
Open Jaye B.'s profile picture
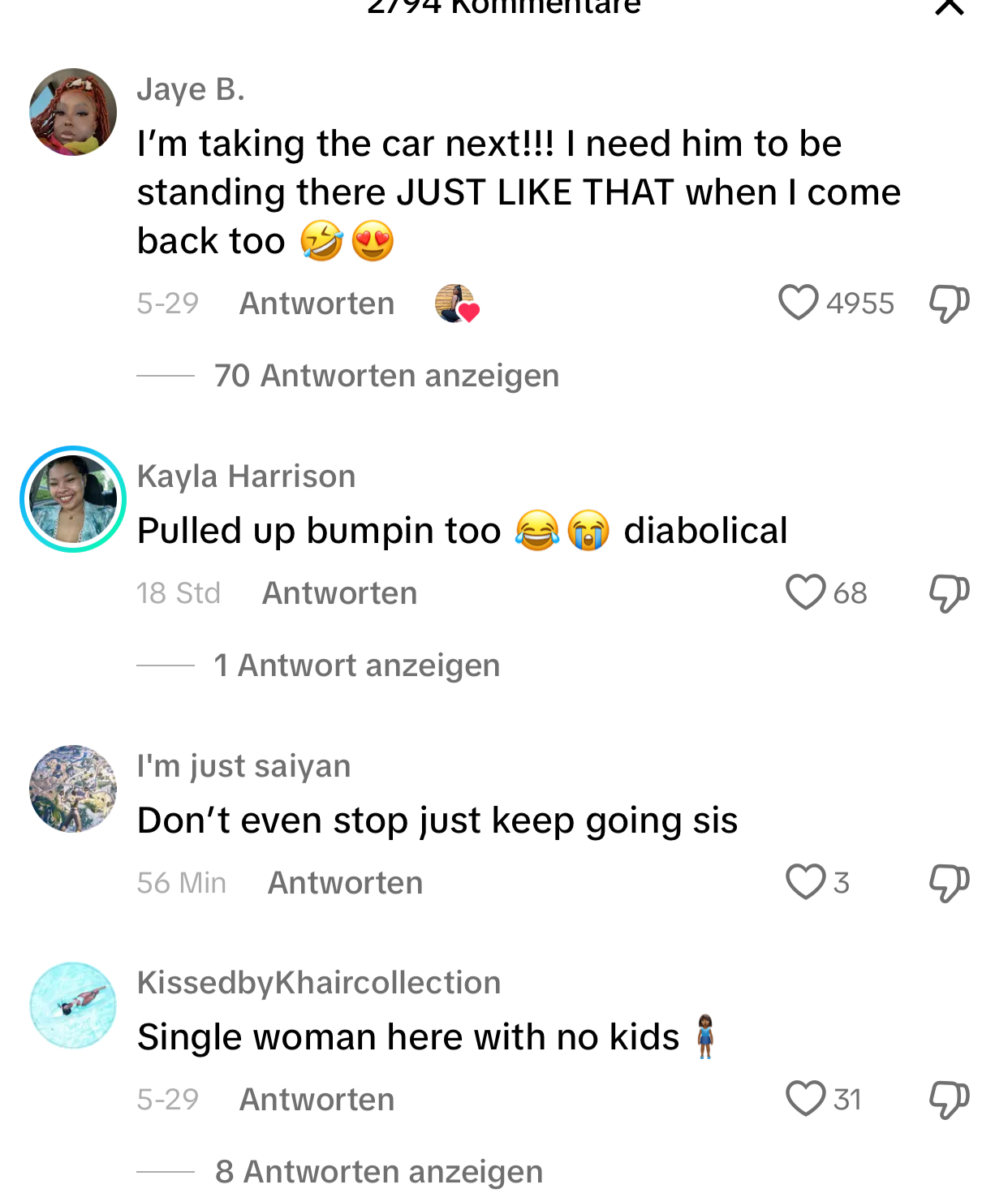coord(73,112)
